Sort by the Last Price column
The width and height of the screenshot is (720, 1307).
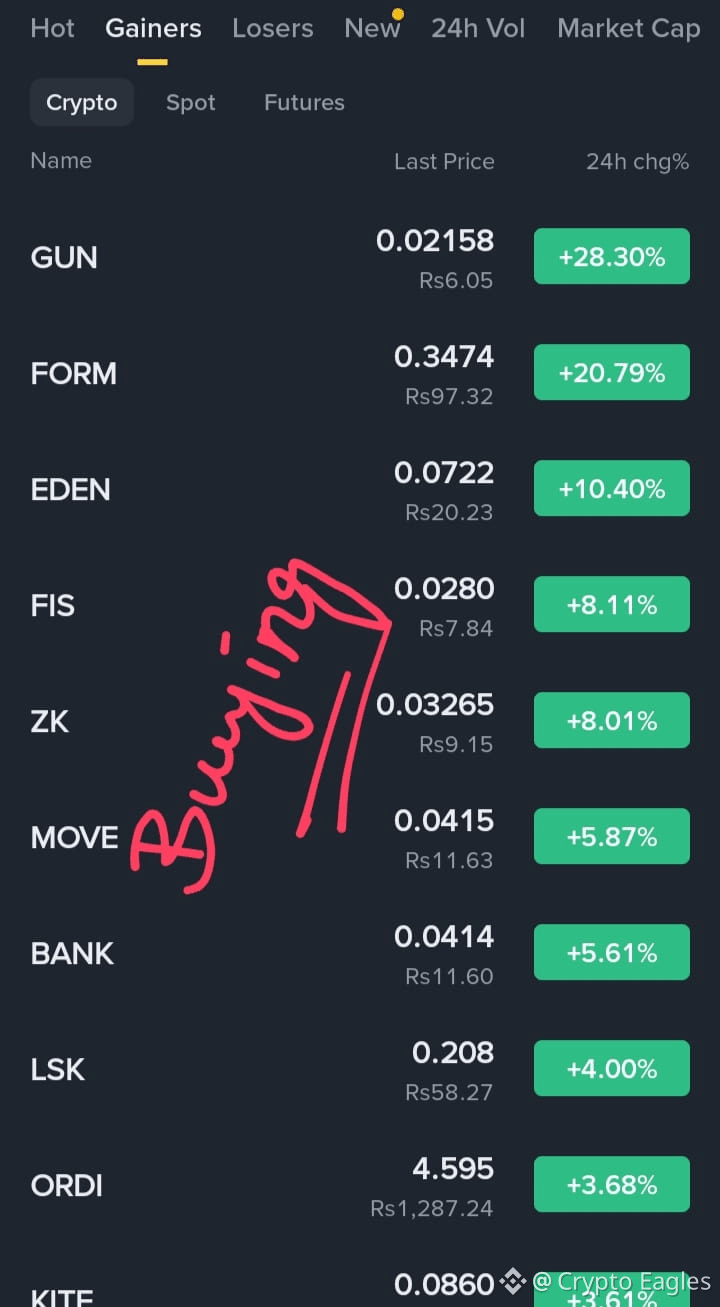[444, 161]
